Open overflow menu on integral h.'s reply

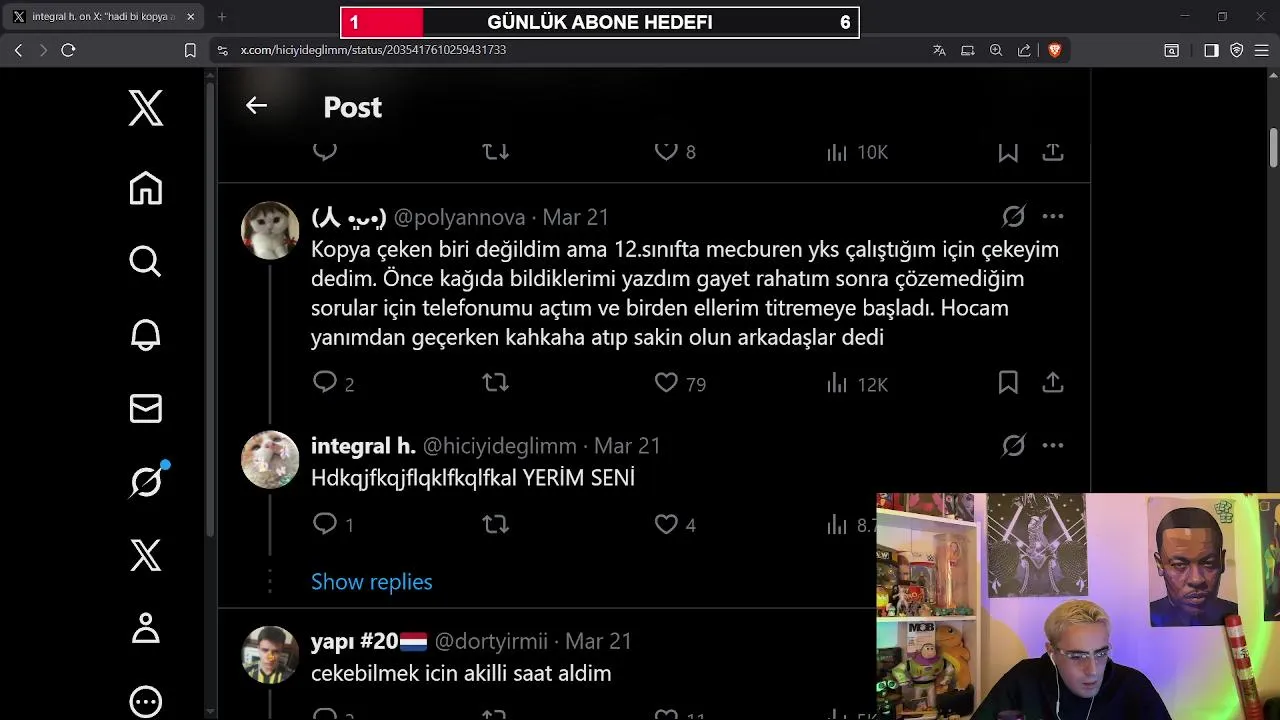1052,446
